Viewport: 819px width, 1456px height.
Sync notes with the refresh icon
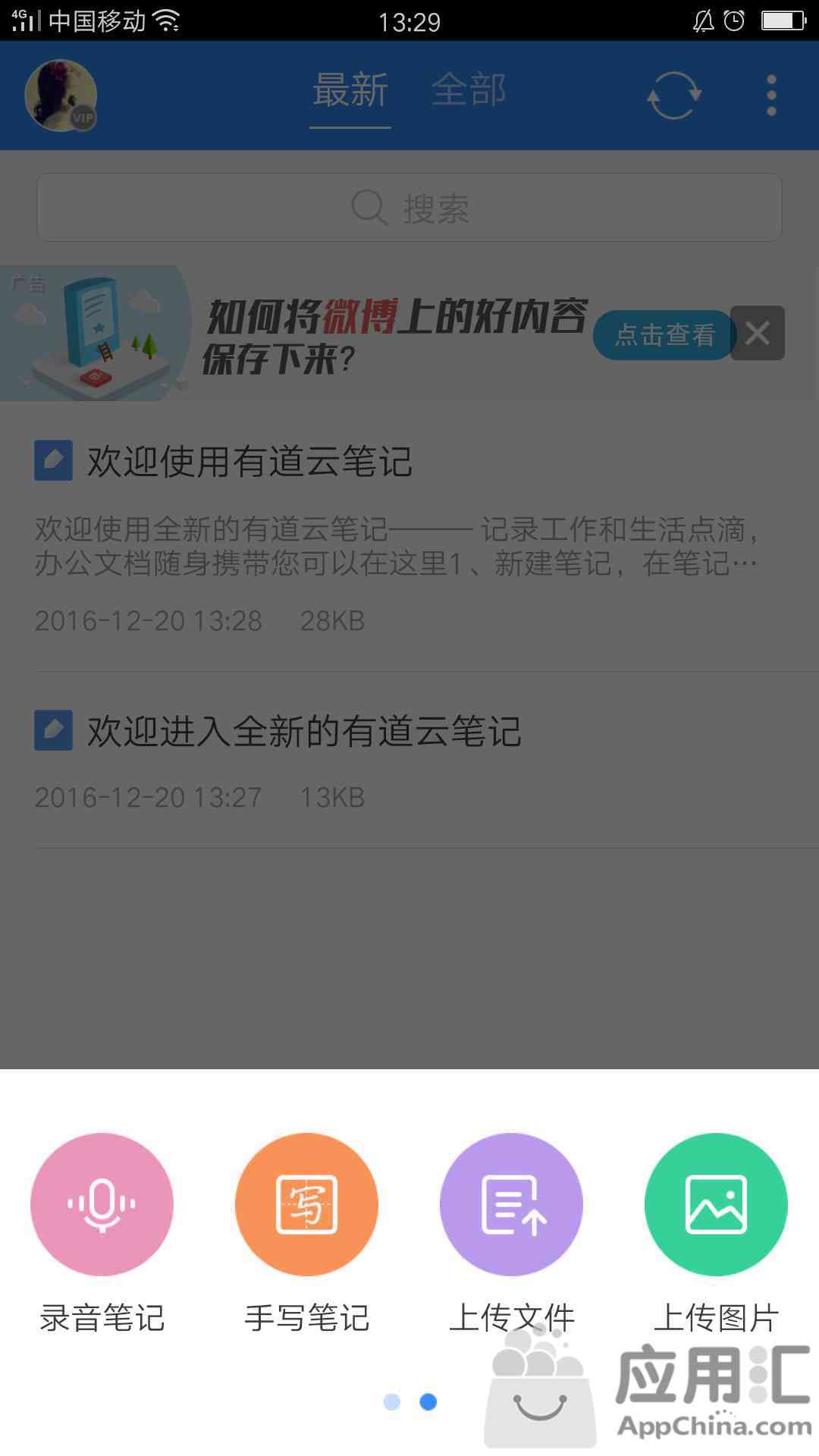(x=673, y=96)
